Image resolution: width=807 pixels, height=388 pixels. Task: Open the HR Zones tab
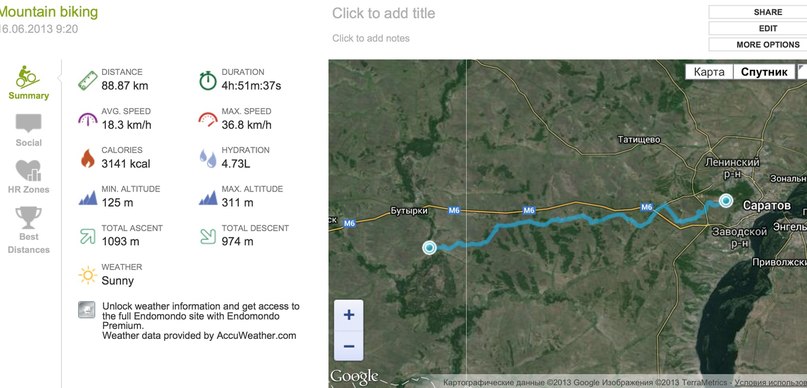click(28, 177)
